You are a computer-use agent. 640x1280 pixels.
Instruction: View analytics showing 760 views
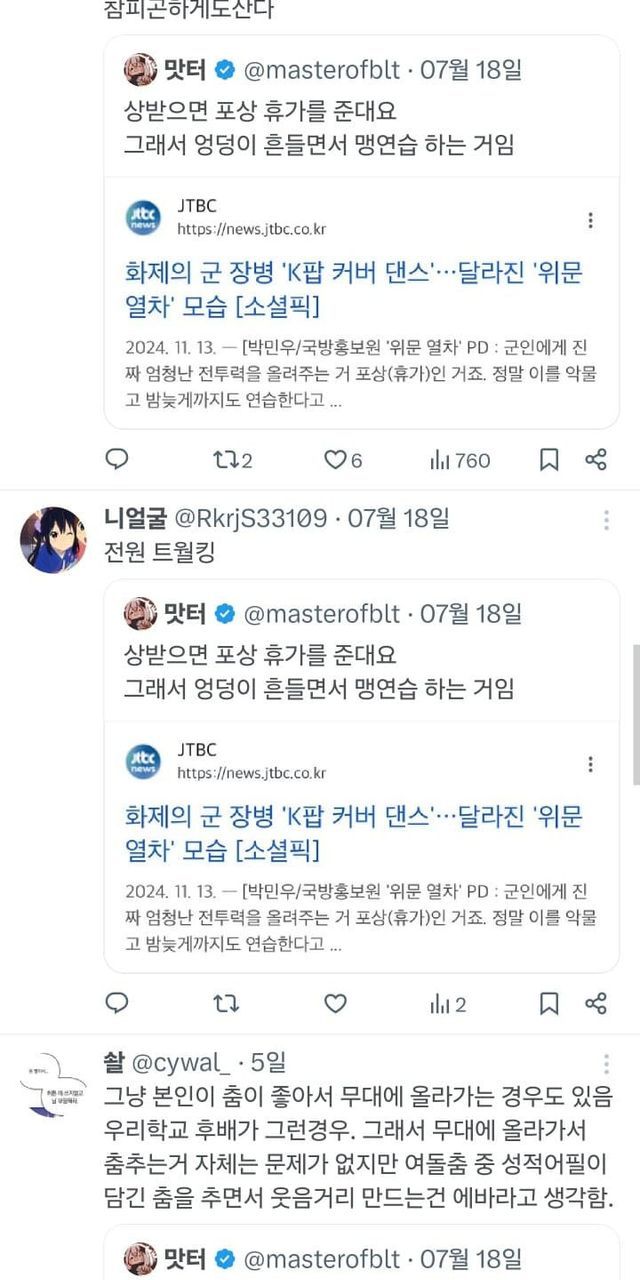click(x=459, y=459)
